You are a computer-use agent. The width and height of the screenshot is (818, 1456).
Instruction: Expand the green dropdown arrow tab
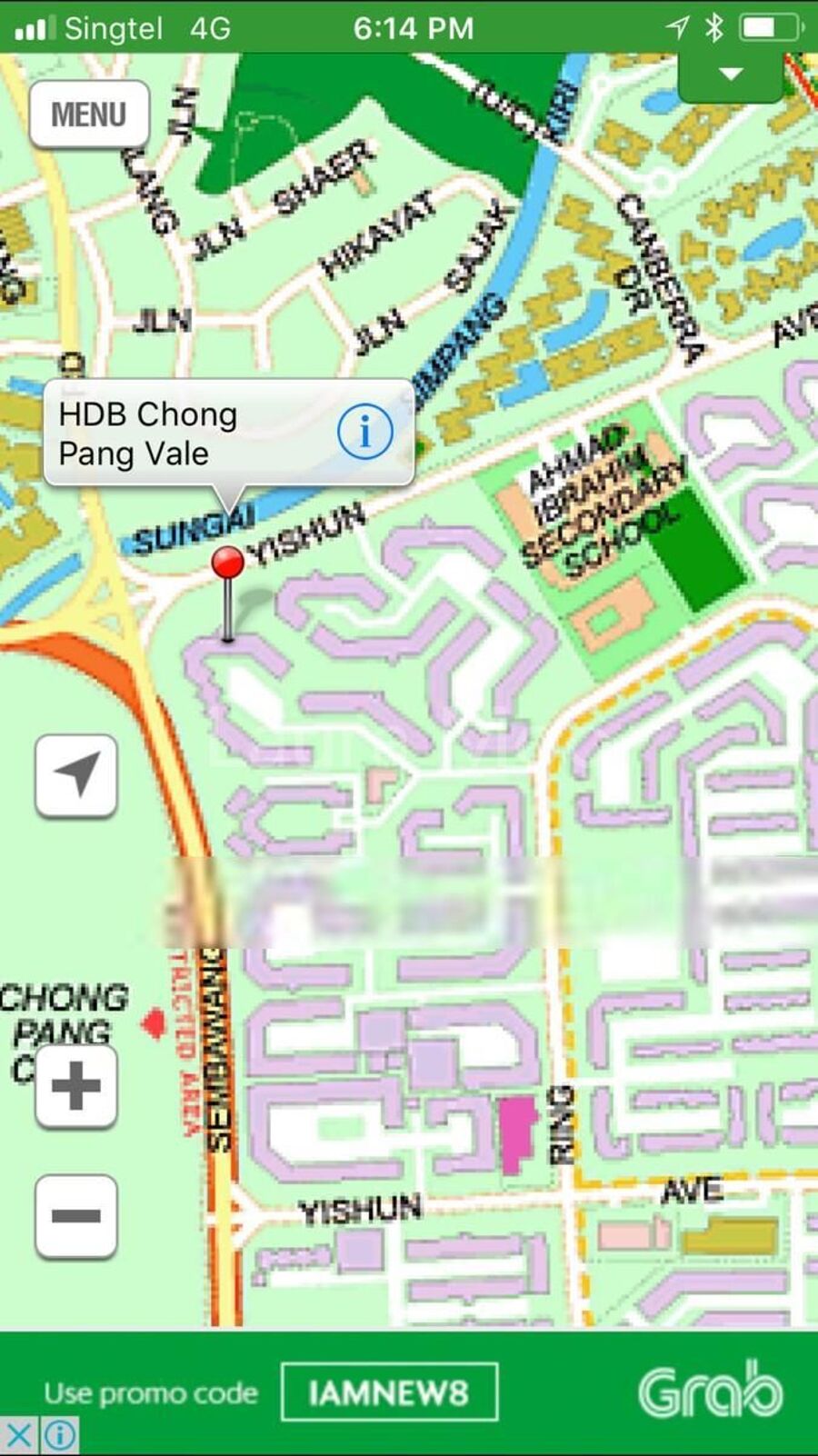point(731,75)
